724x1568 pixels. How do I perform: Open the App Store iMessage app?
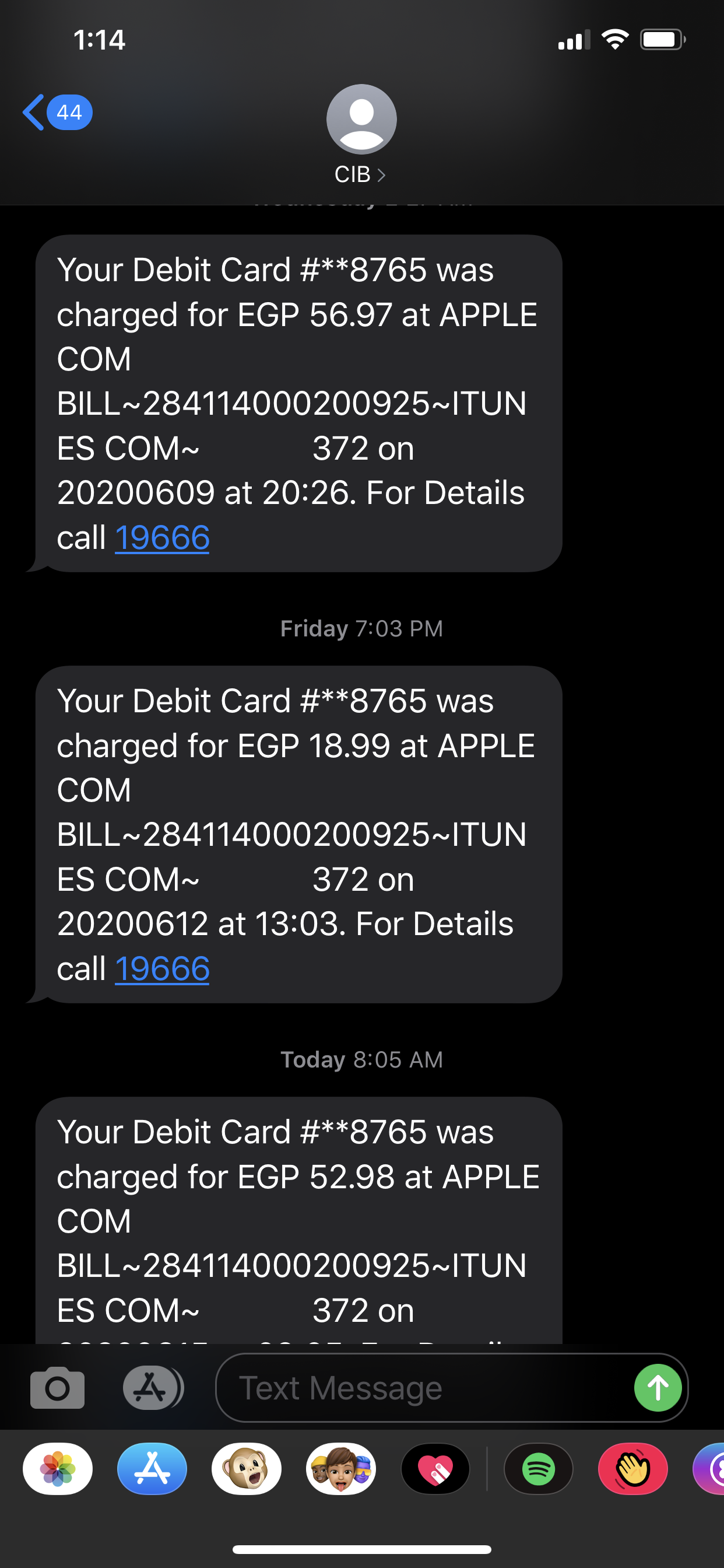(152, 1469)
